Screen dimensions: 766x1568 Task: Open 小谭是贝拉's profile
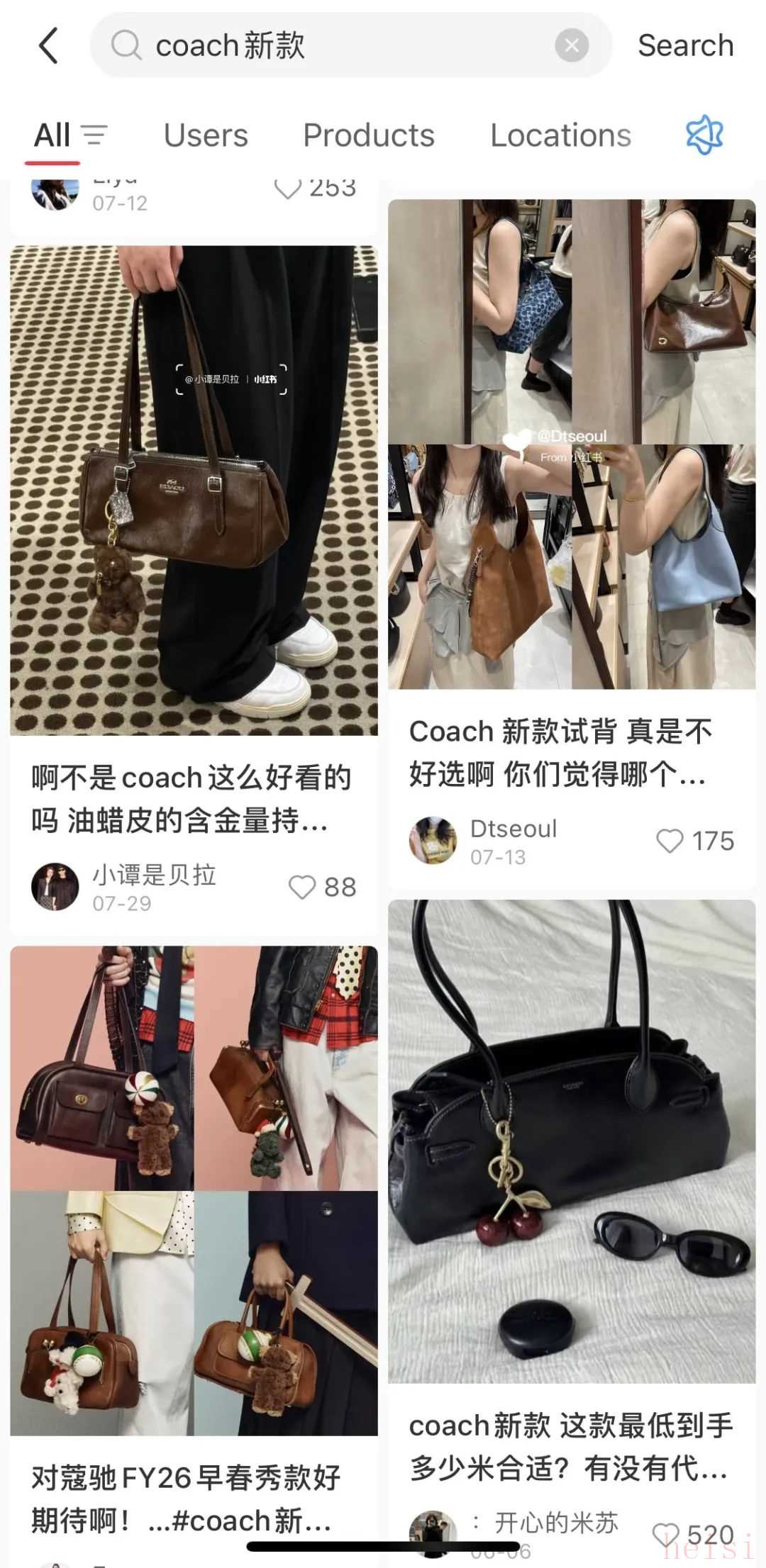tap(55, 887)
